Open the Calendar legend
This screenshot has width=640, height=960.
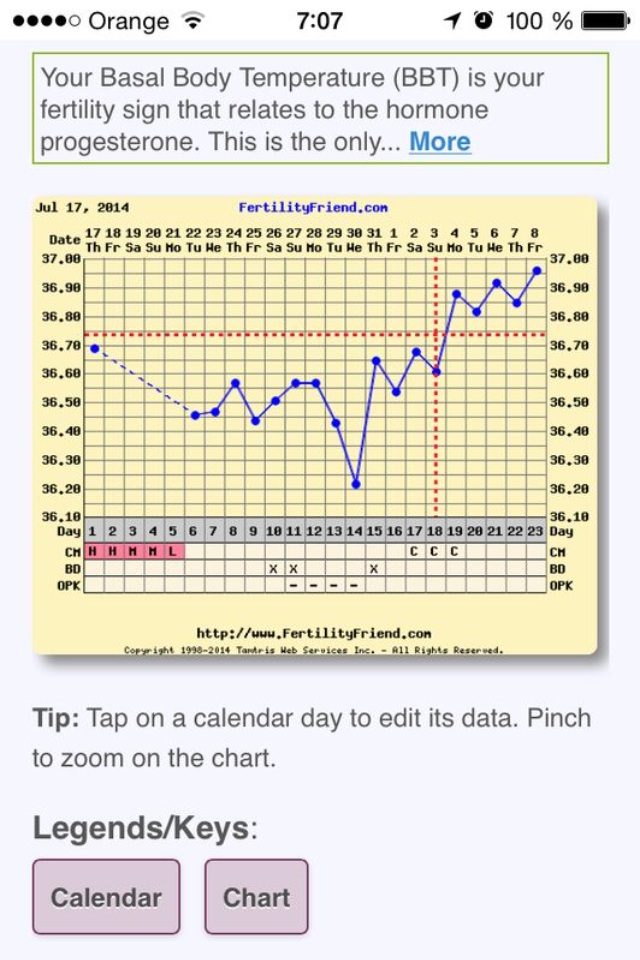(106, 897)
